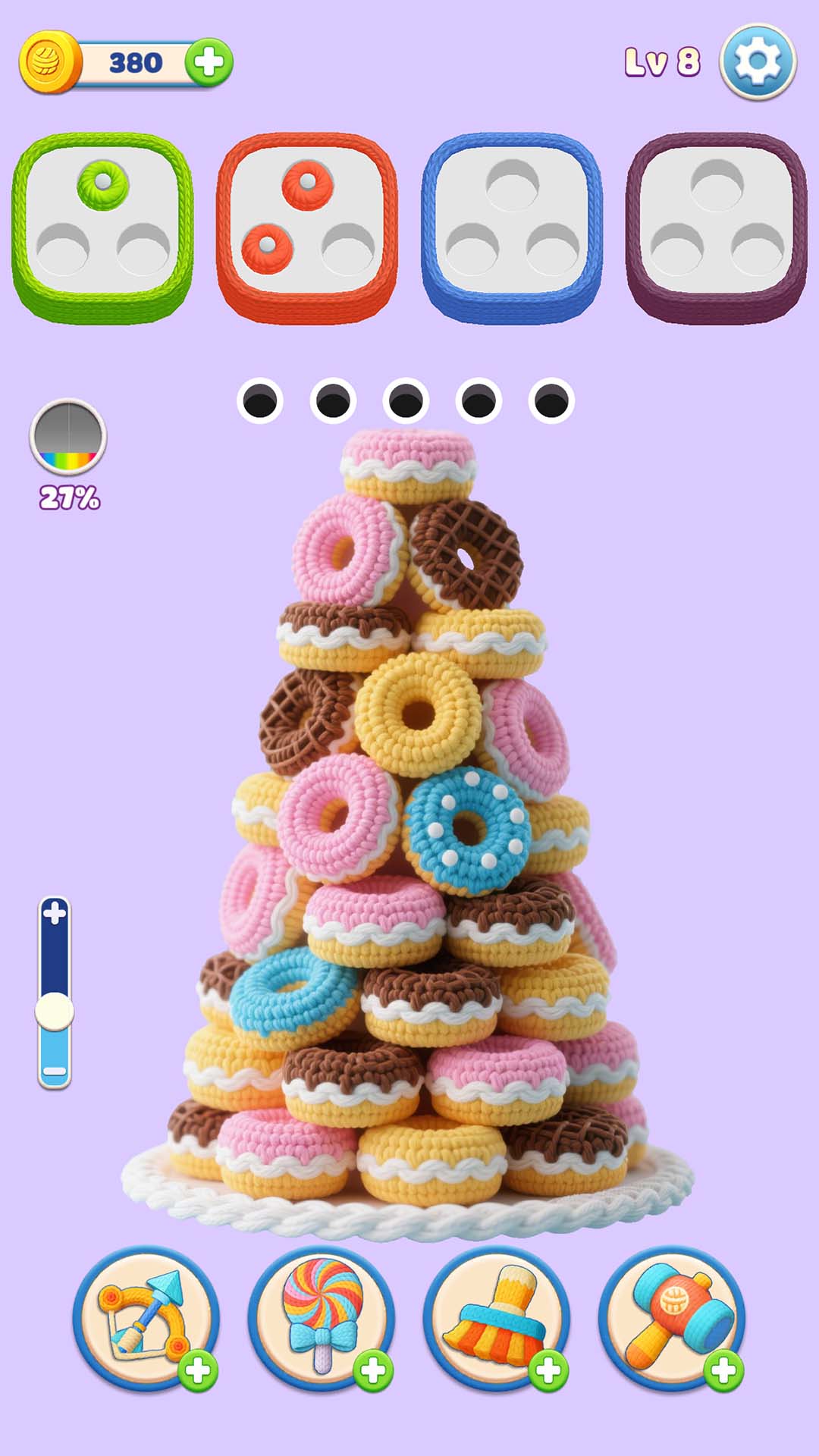The width and height of the screenshot is (819, 1456).
Task: View the Lv 8 level label
Action: [x=662, y=62]
